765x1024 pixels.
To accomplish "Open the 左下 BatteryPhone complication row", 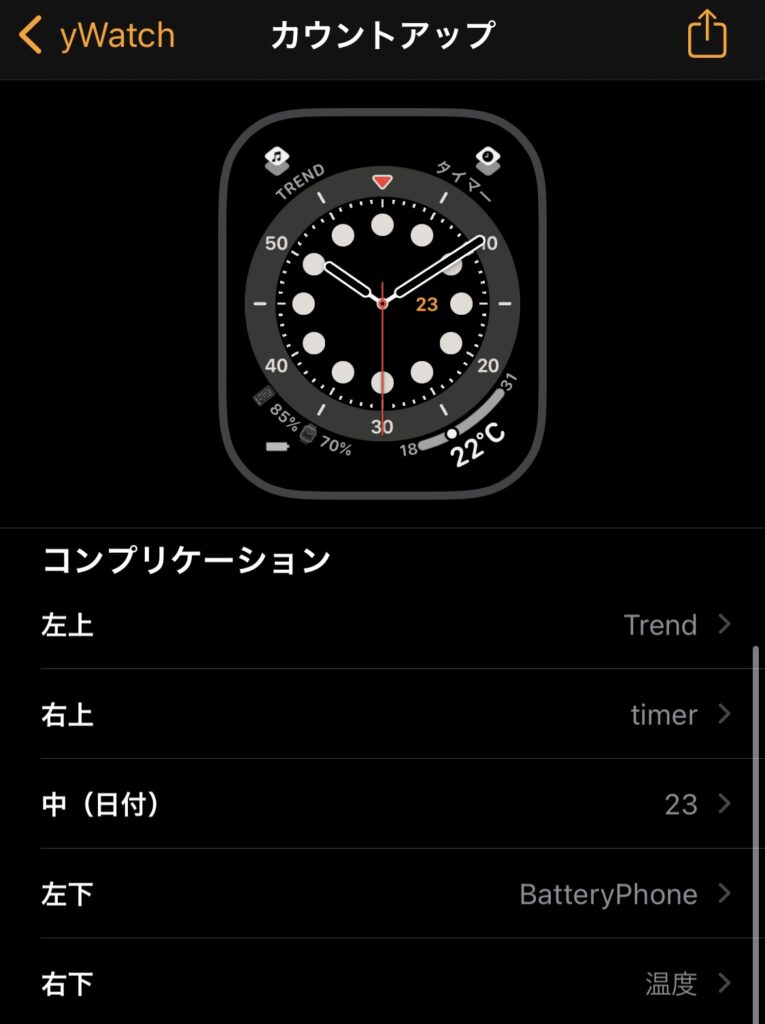I will pyautogui.click(x=386, y=894).
